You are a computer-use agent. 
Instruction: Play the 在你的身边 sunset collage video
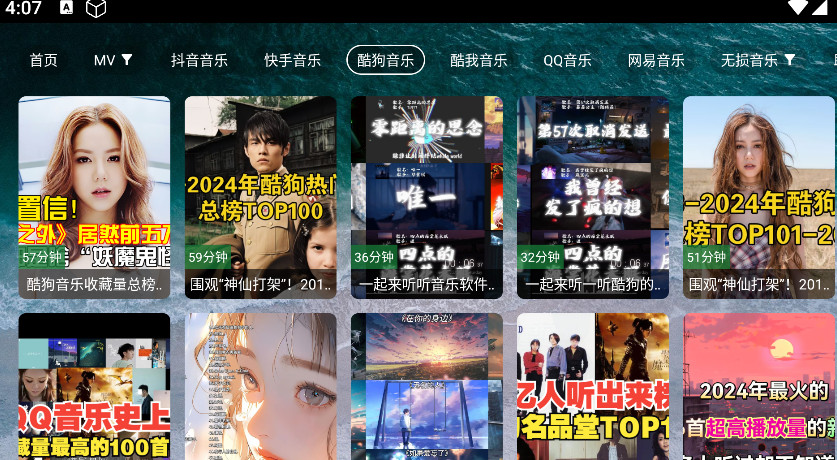(x=426, y=386)
